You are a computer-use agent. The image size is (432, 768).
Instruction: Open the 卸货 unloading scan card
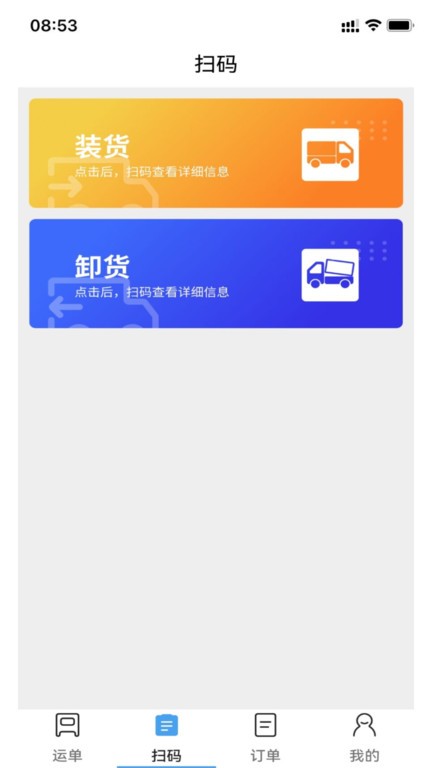[216, 273]
